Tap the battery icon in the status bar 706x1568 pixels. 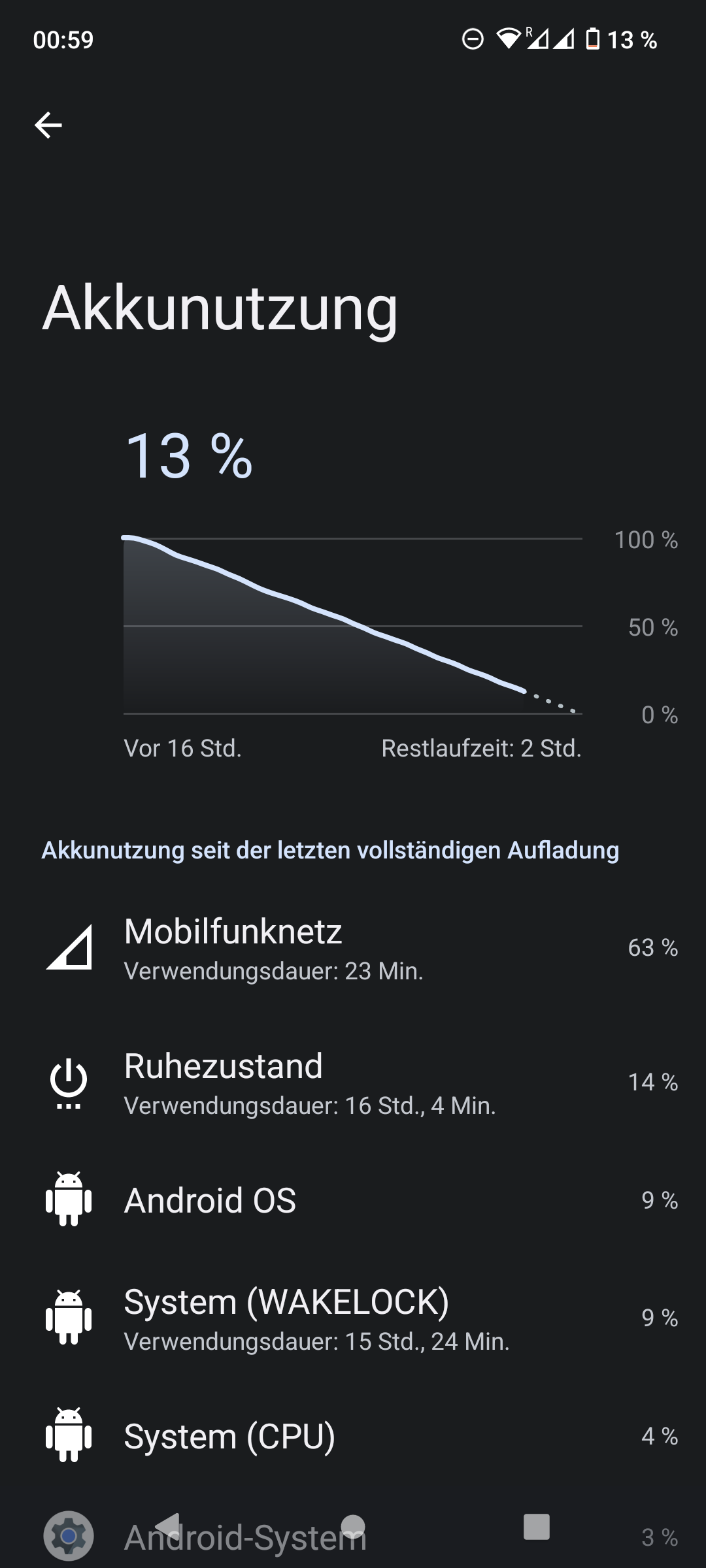(592, 39)
